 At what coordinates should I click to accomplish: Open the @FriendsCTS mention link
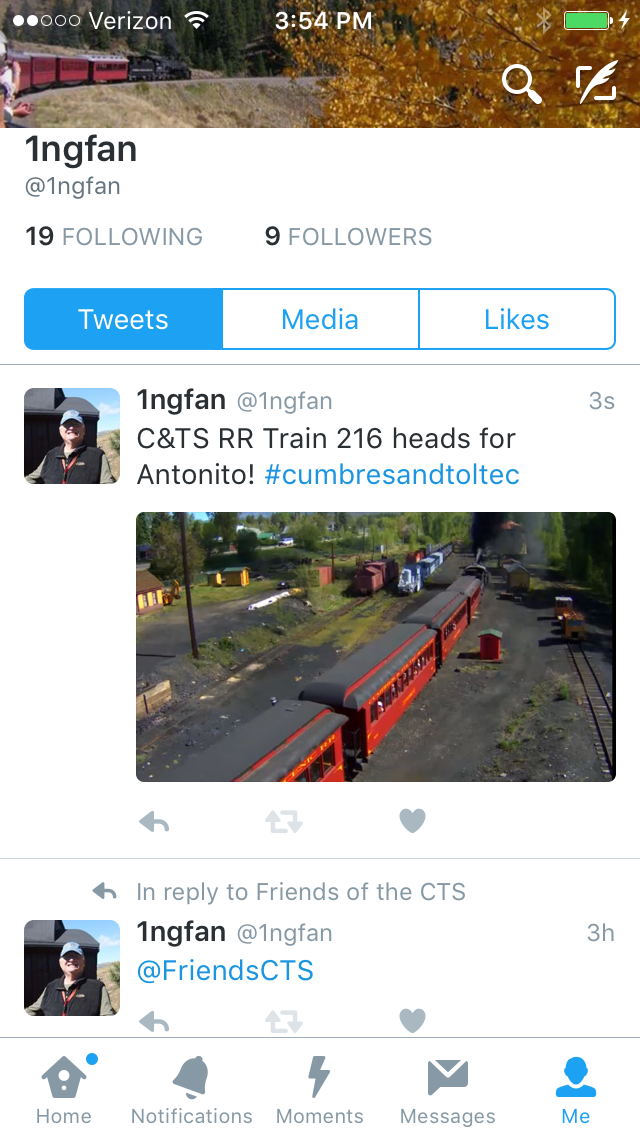(225, 970)
